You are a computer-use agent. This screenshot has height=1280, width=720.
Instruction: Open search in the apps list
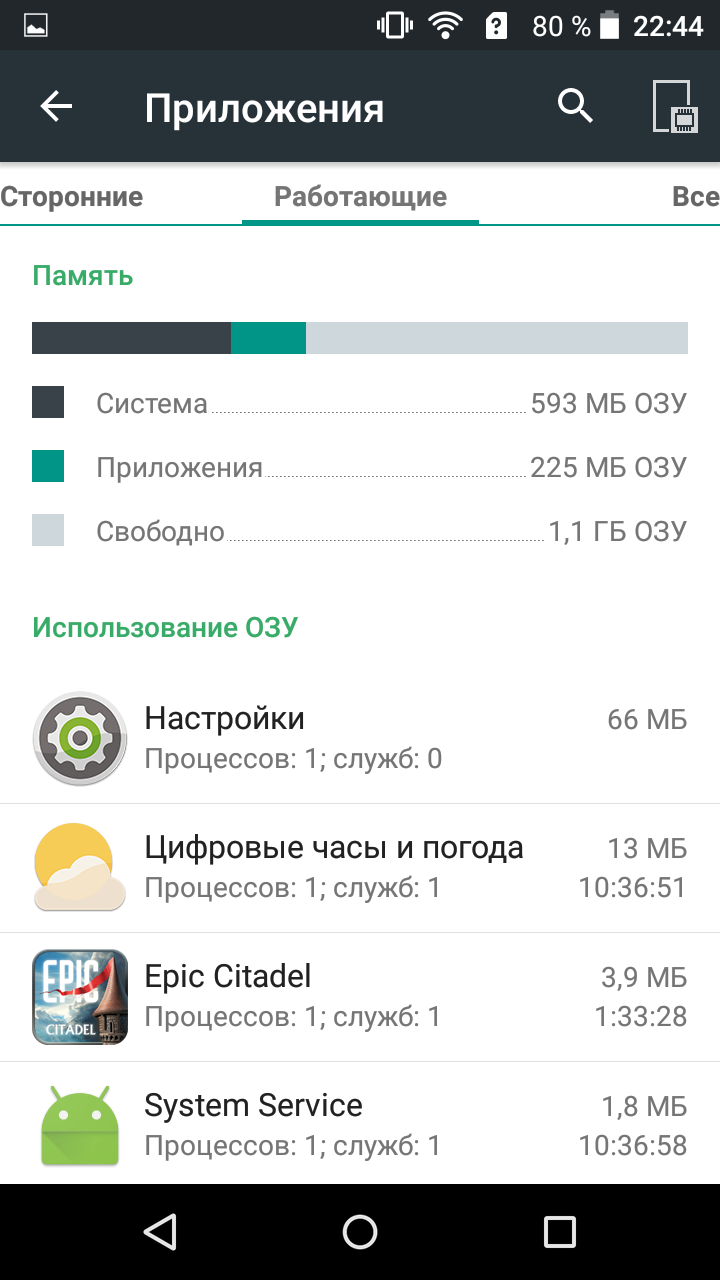pyautogui.click(x=575, y=106)
